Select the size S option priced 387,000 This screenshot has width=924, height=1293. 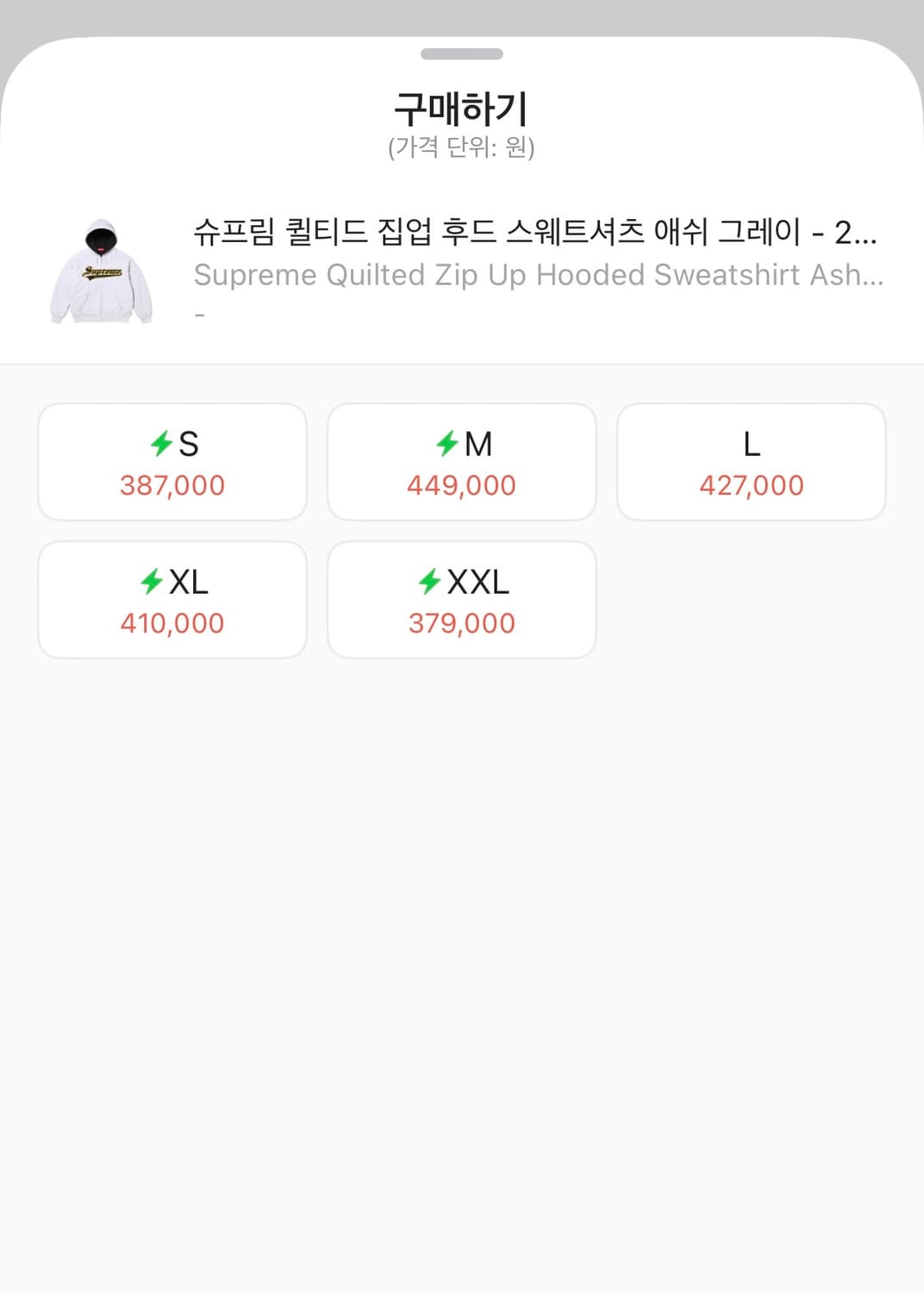pyautogui.click(x=172, y=461)
